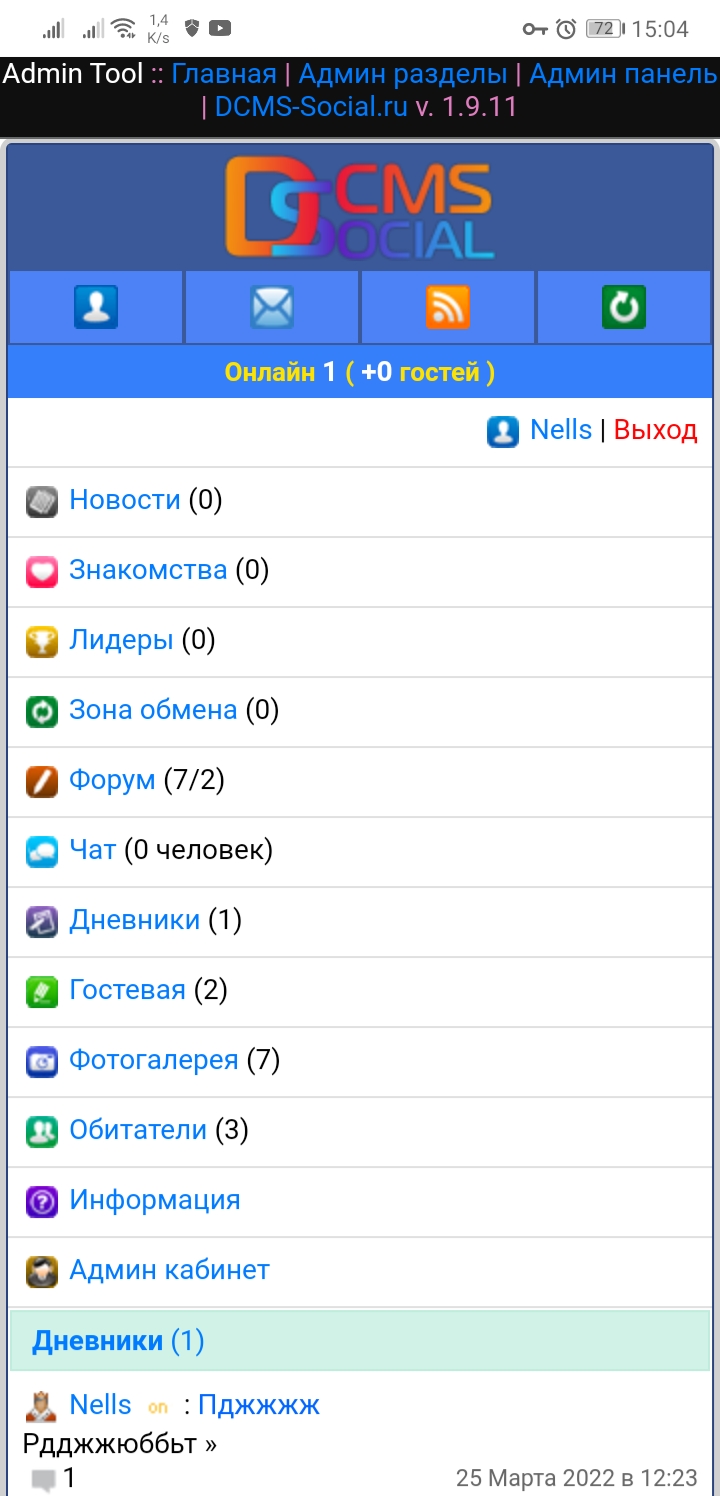Open the diary entry Пджжжж
720x1496 pixels.
pos(259,1405)
